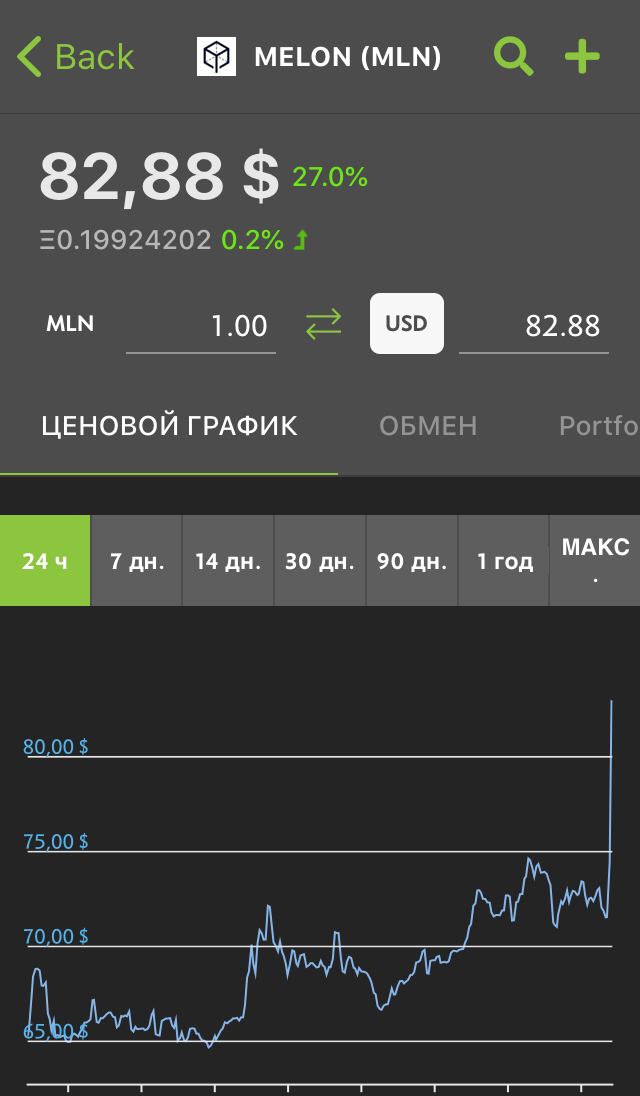View the 90 дн. price chart
Screen dimensions: 640x1096
coord(412,561)
